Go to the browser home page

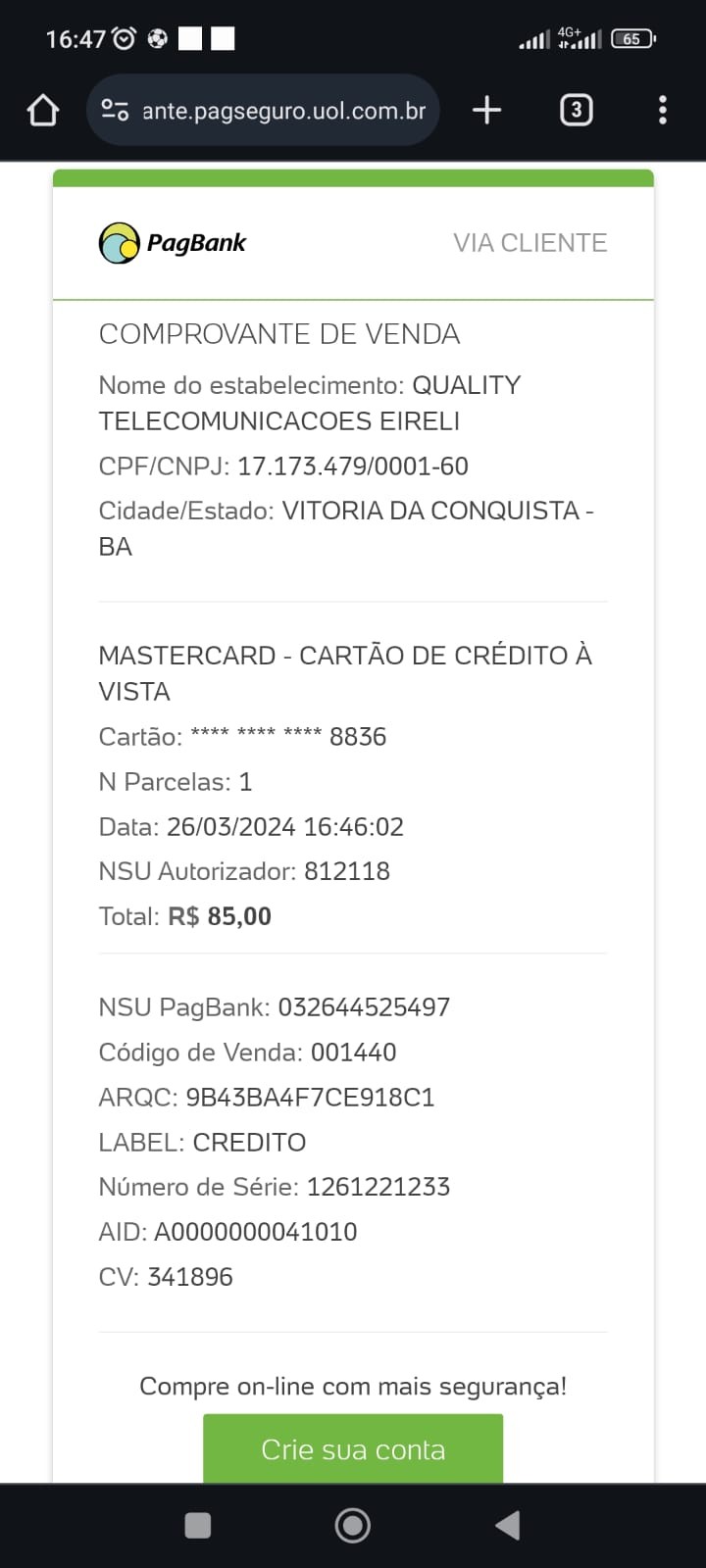pos(43,110)
